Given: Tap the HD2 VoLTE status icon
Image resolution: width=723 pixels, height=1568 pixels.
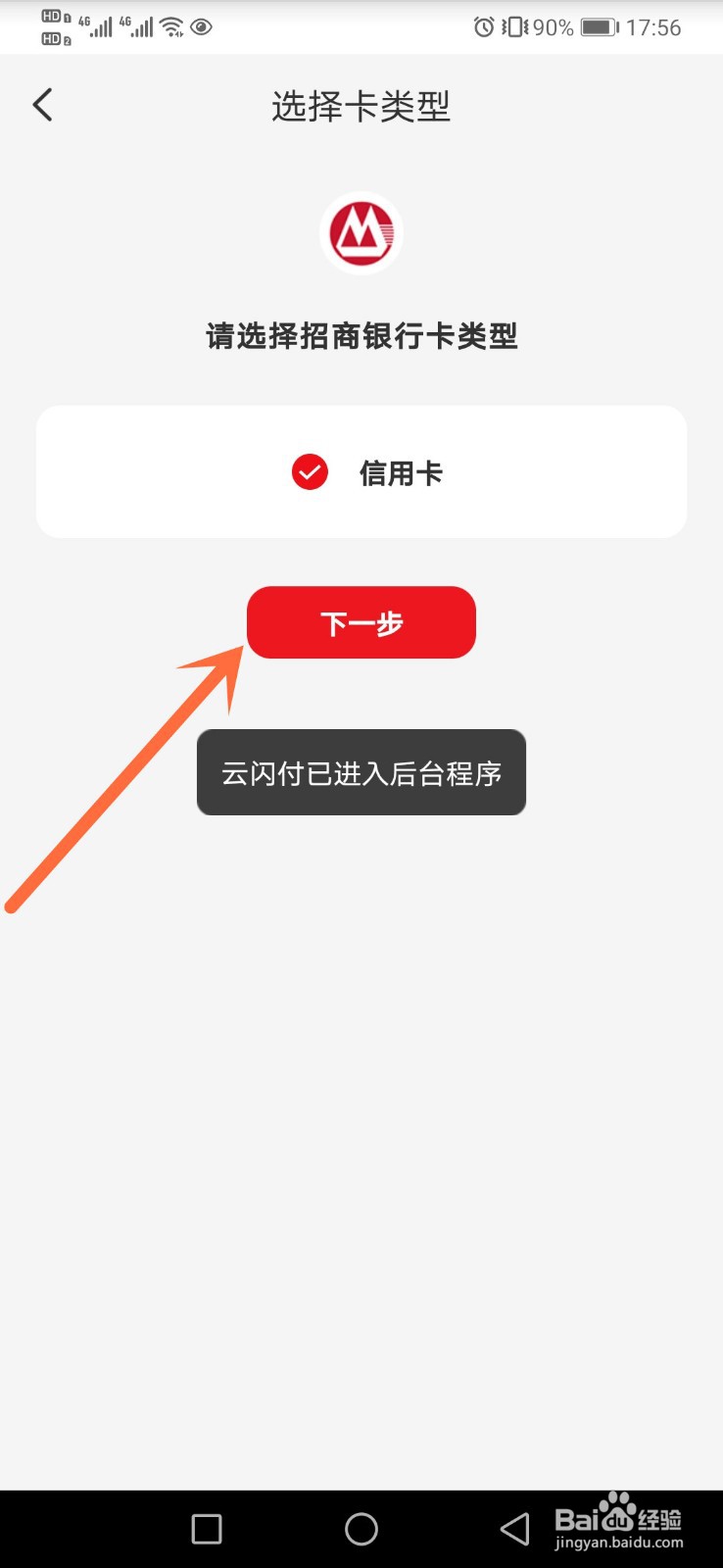Looking at the screenshot, I should [51, 39].
